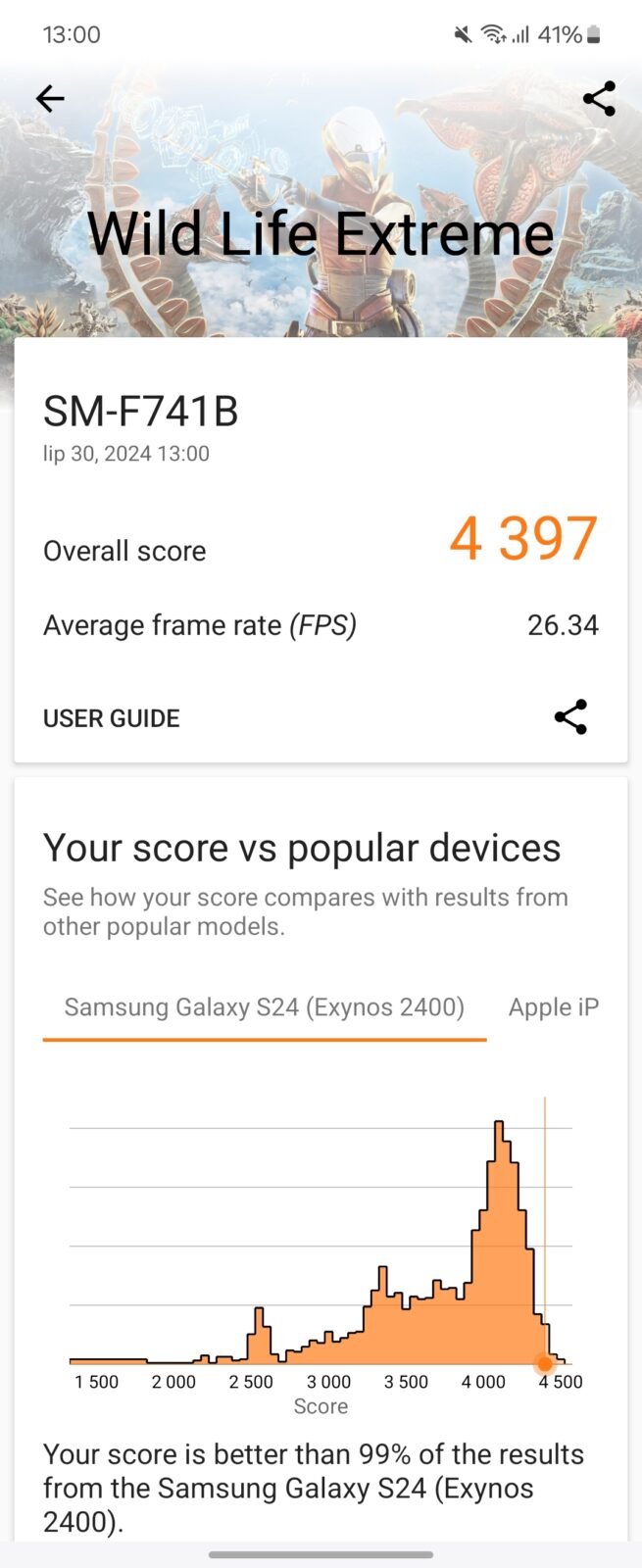
Task: Go back using the top-left arrow
Action: pyautogui.click(x=50, y=98)
